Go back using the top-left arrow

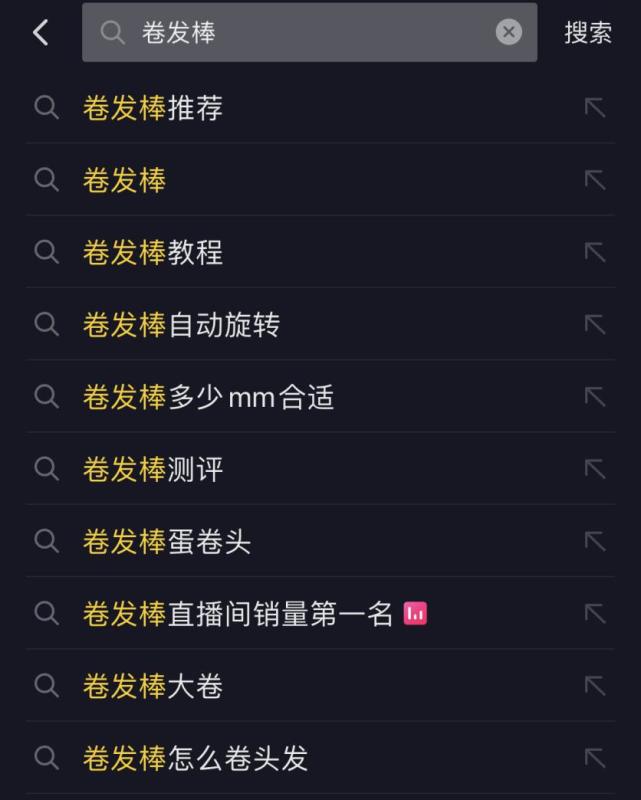coord(40,33)
